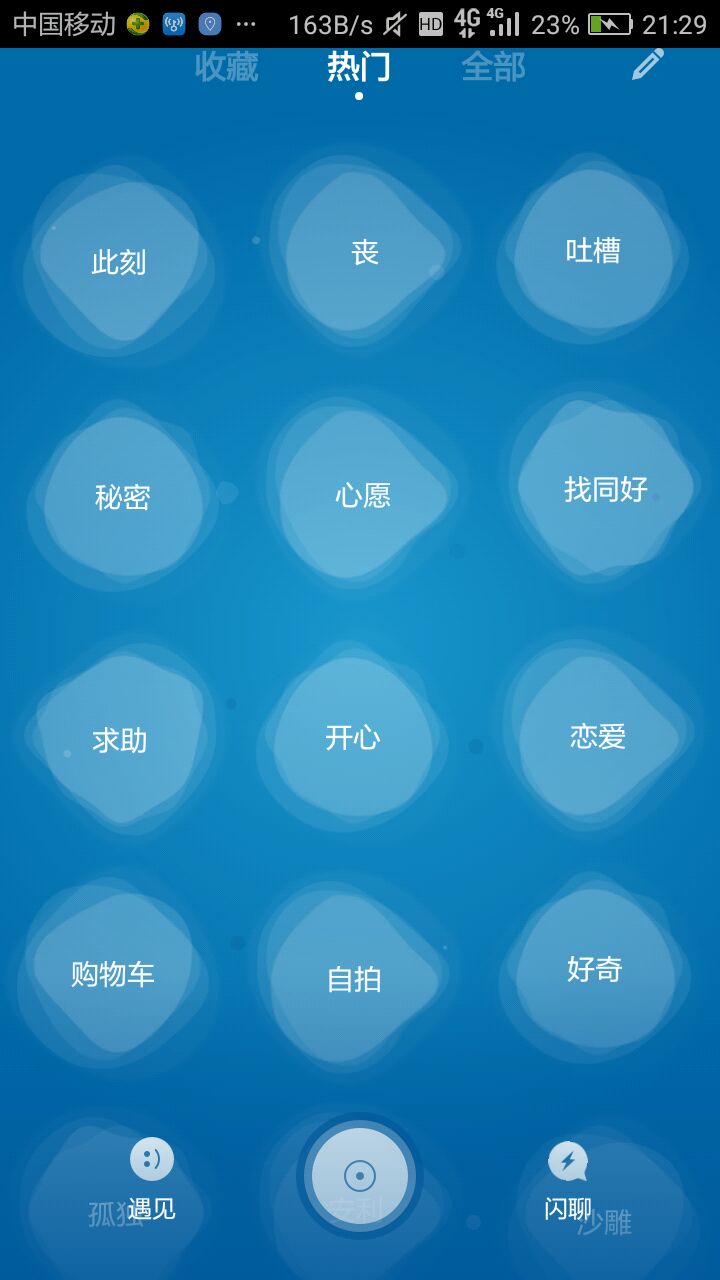
Task: Open the 求助 topic bubble
Action: coord(119,740)
